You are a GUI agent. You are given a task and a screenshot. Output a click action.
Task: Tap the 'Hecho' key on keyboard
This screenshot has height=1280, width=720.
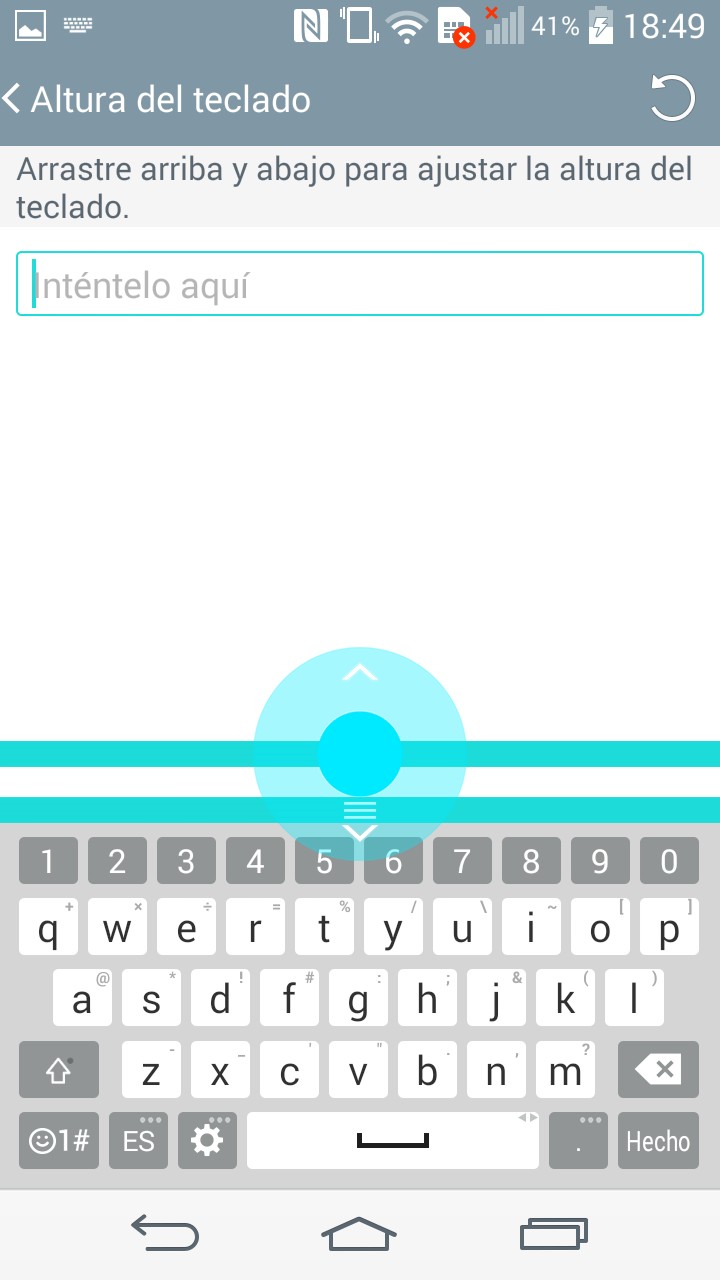(657, 1141)
